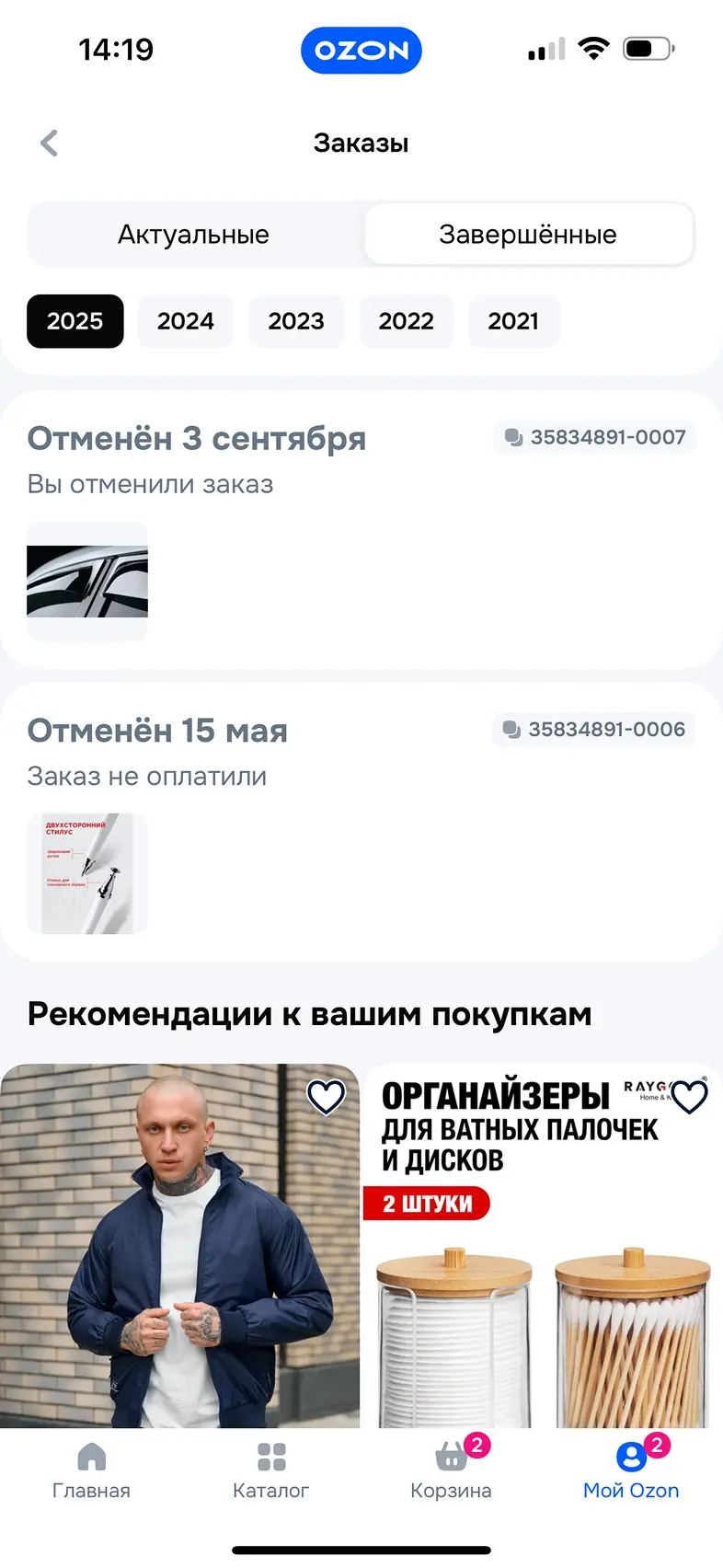Pick the 2022 year chip
The height and width of the screenshot is (1568, 723).
[406, 321]
